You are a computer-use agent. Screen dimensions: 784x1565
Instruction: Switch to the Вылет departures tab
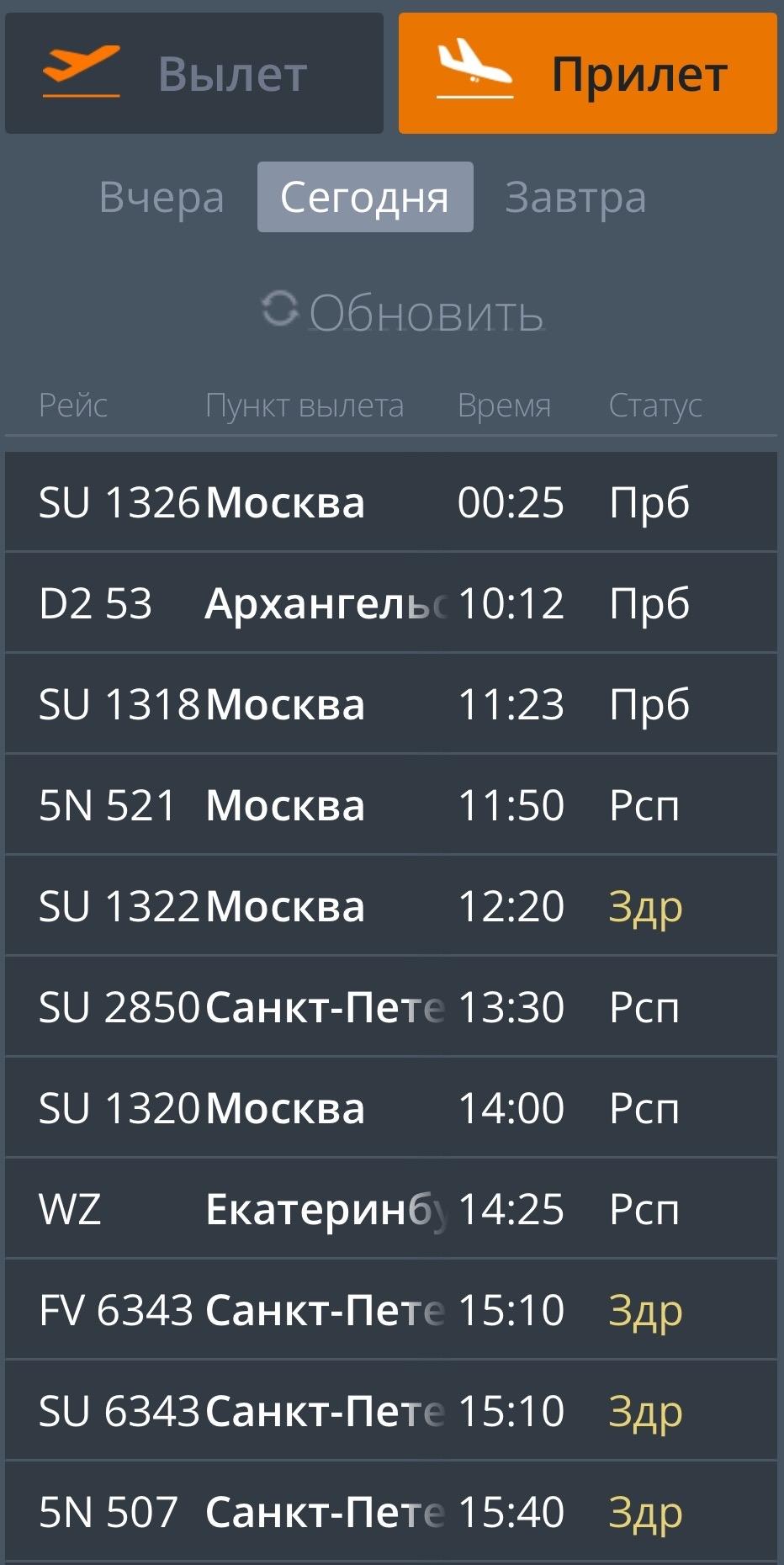[x=194, y=73]
